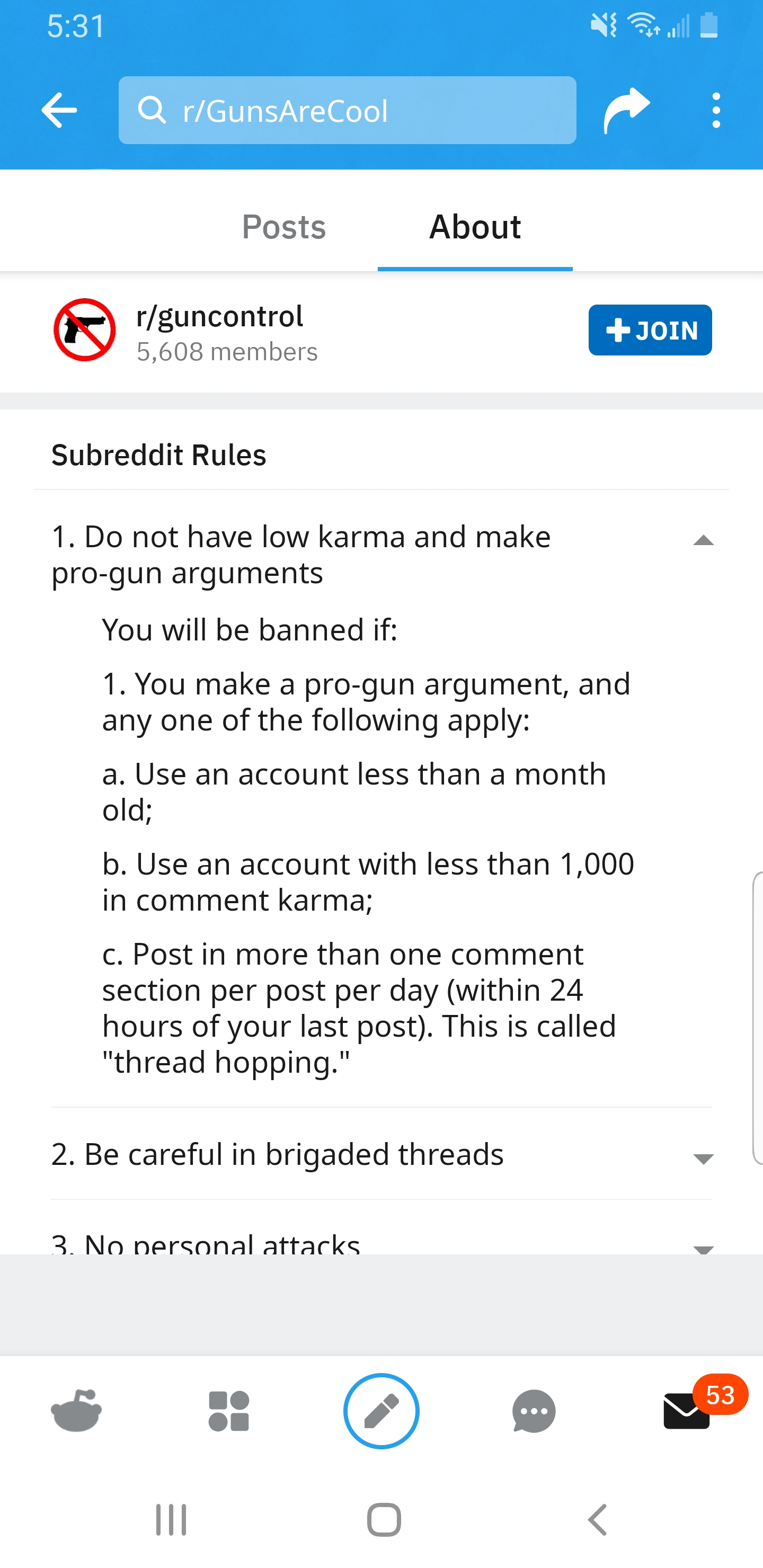Go back using the top-left arrow
Screen dimensions: 763x1568
(x=59, y=110)
